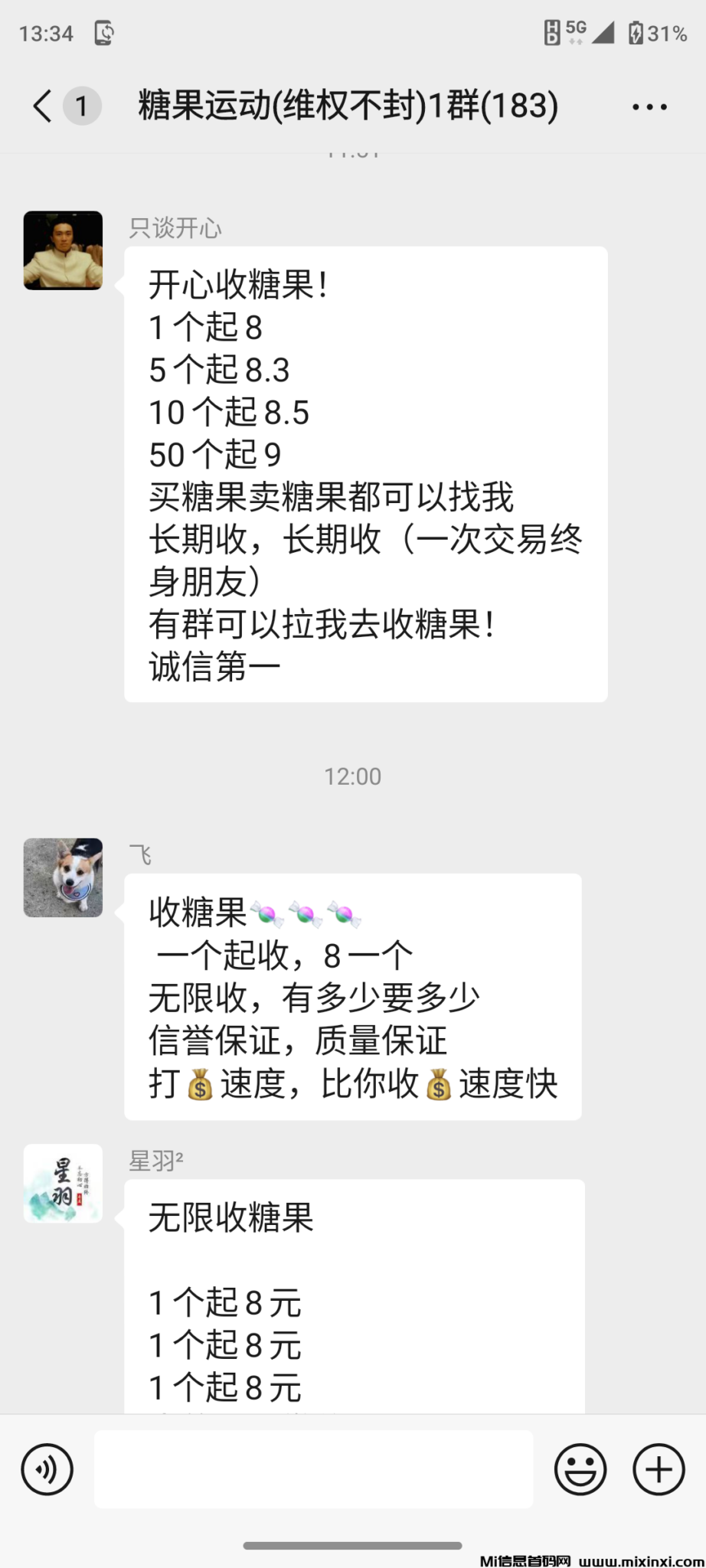Open the emoji picker
The width and height of the screenshot is (706, 1568).
580,1469
